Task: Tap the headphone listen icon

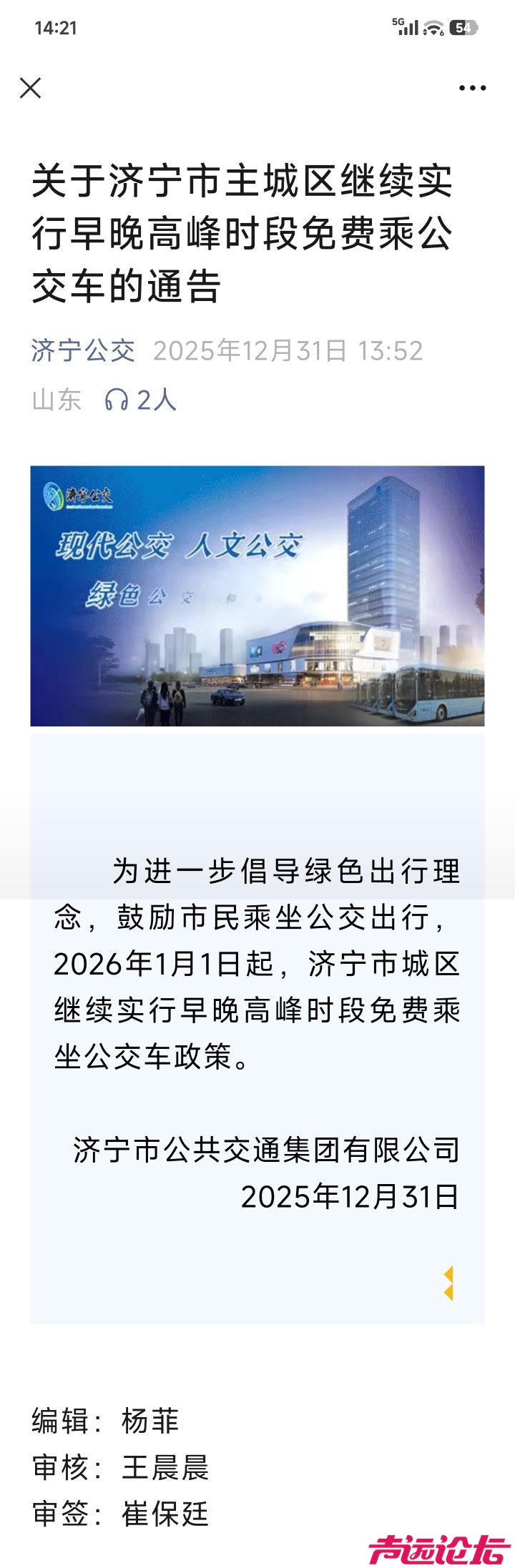Action: 116,400
